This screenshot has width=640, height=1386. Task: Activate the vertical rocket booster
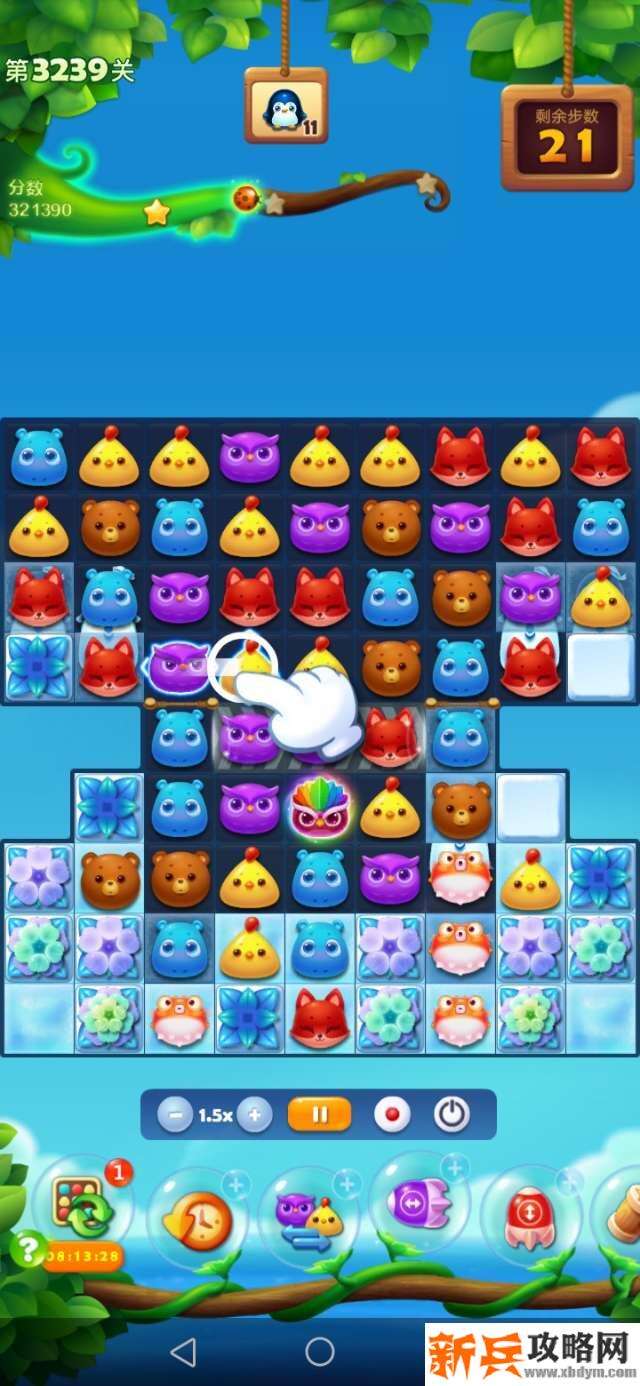pos(527,1214)
